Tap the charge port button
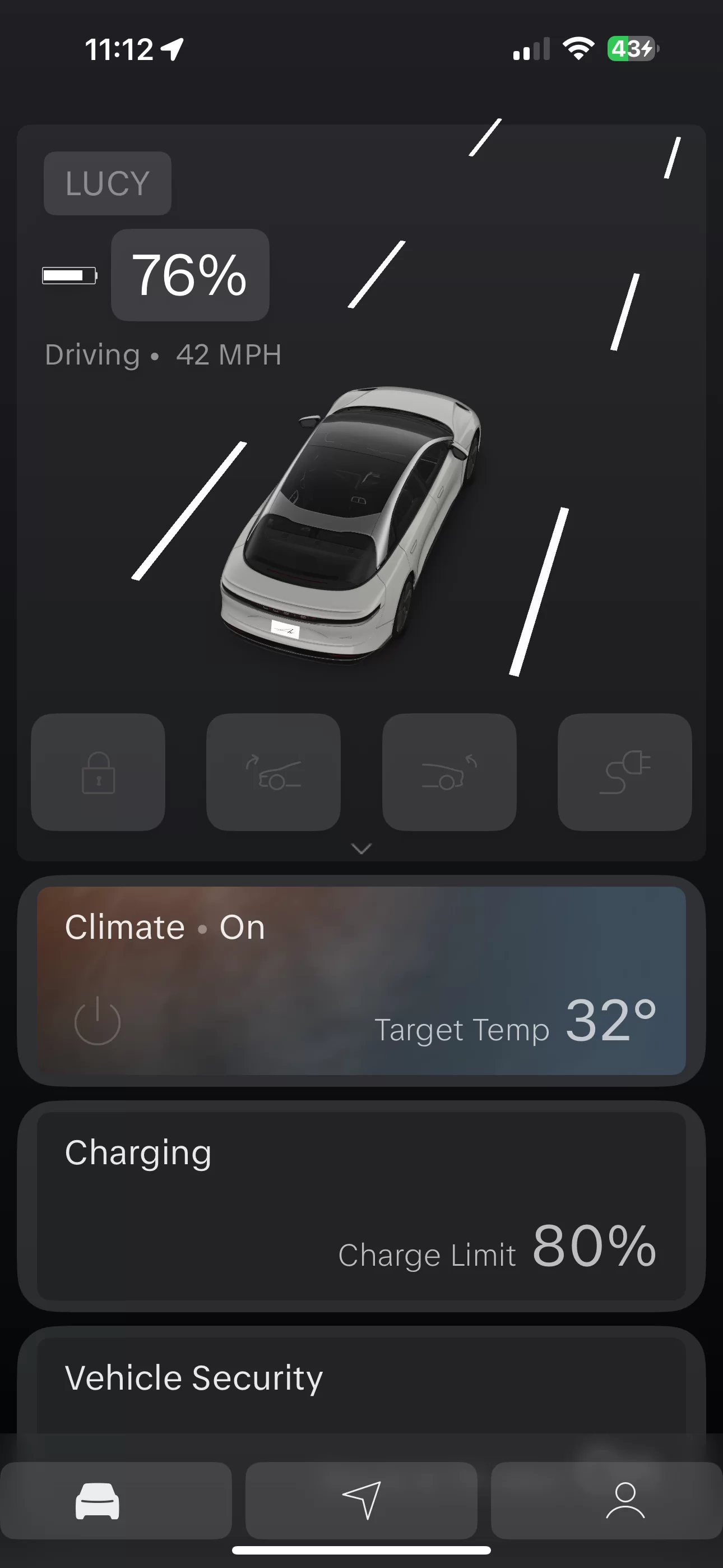Screen dimensions: 723x1568 tap(624, 772)
